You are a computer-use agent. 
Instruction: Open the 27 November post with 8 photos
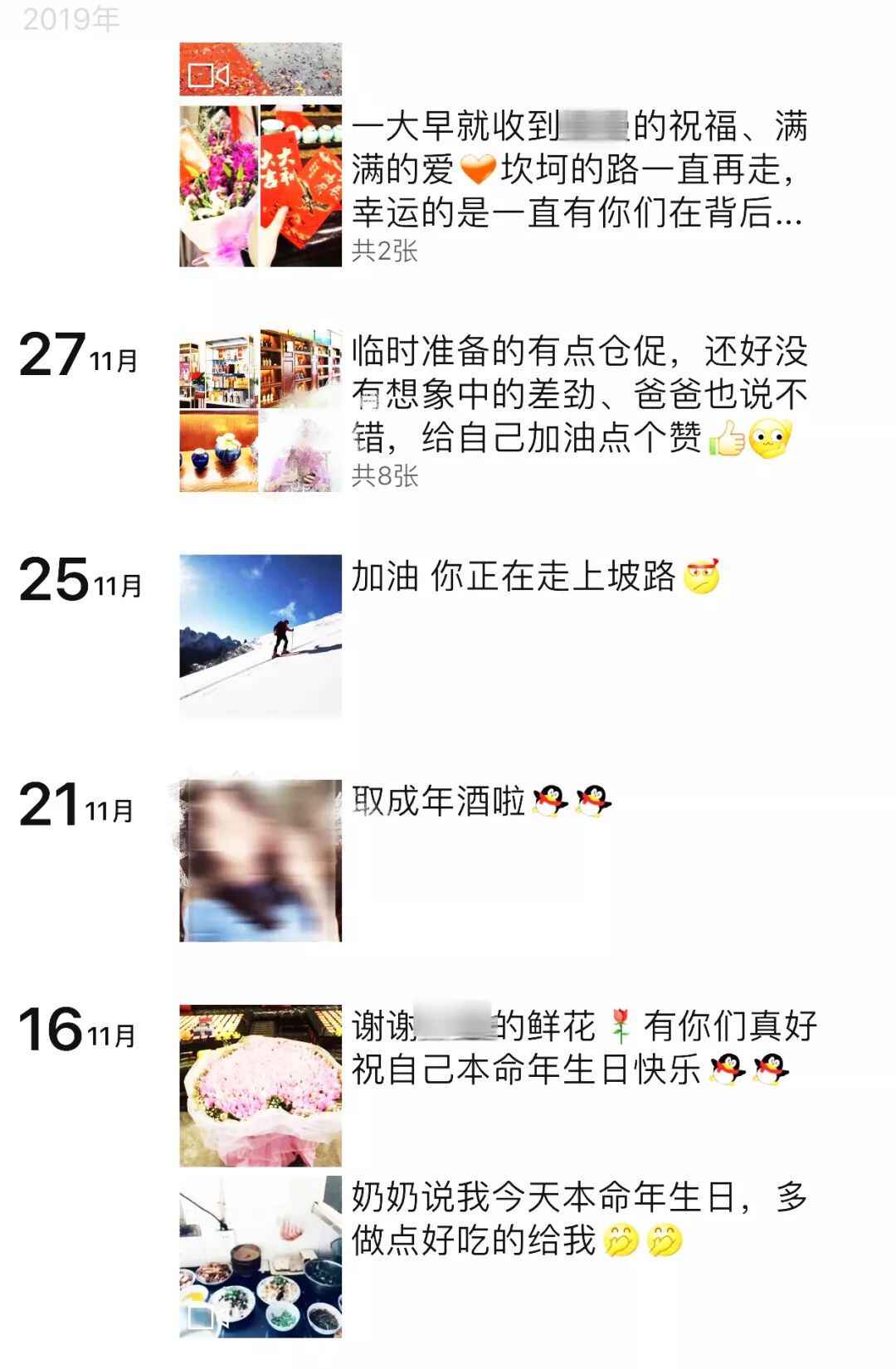pos(261,411)
